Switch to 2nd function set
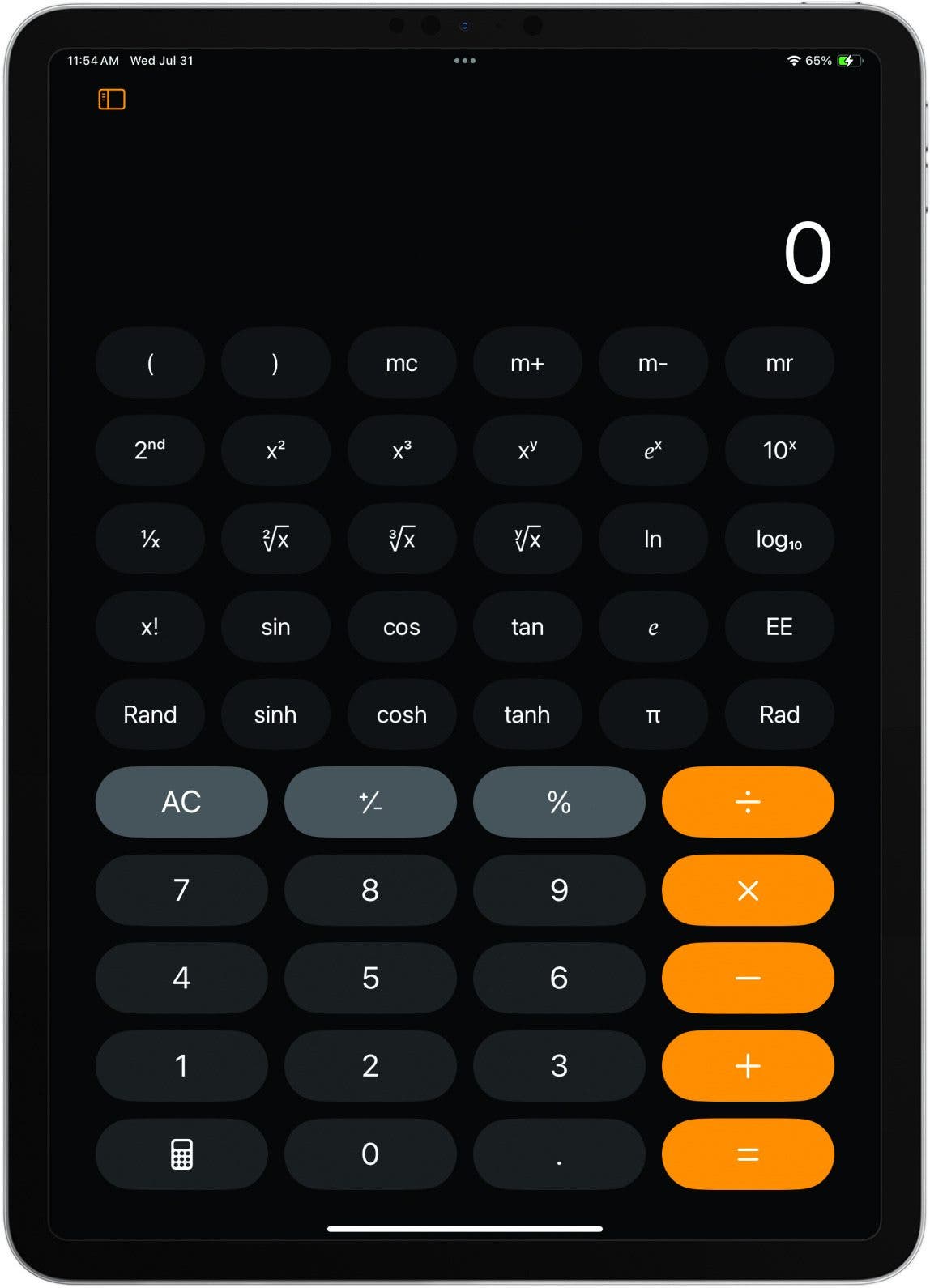 point(150,450)
